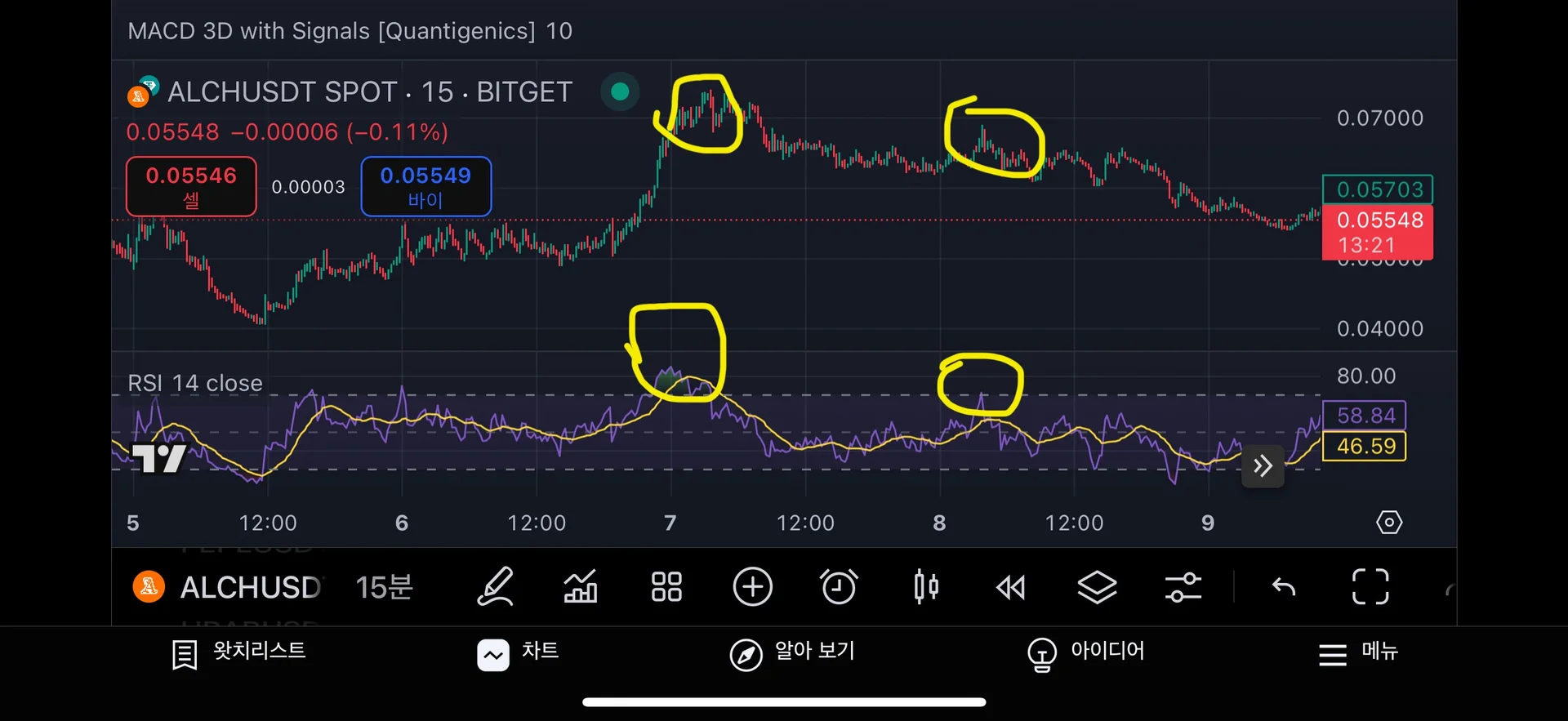Tap the blue buy price button
1568x721 pixels.
425,186
